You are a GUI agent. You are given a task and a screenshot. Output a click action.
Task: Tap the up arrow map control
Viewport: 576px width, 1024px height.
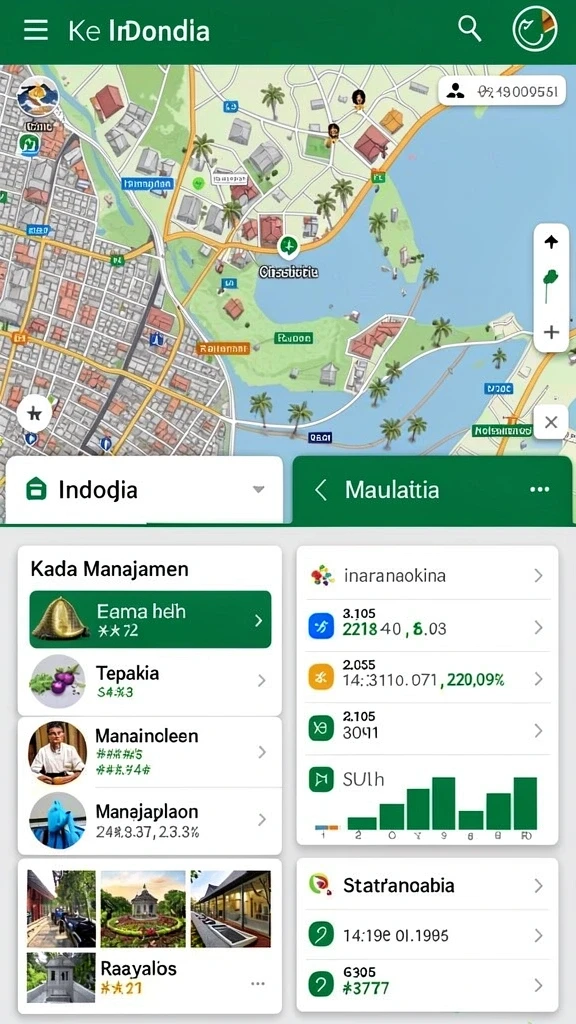(x=551, y=242)
